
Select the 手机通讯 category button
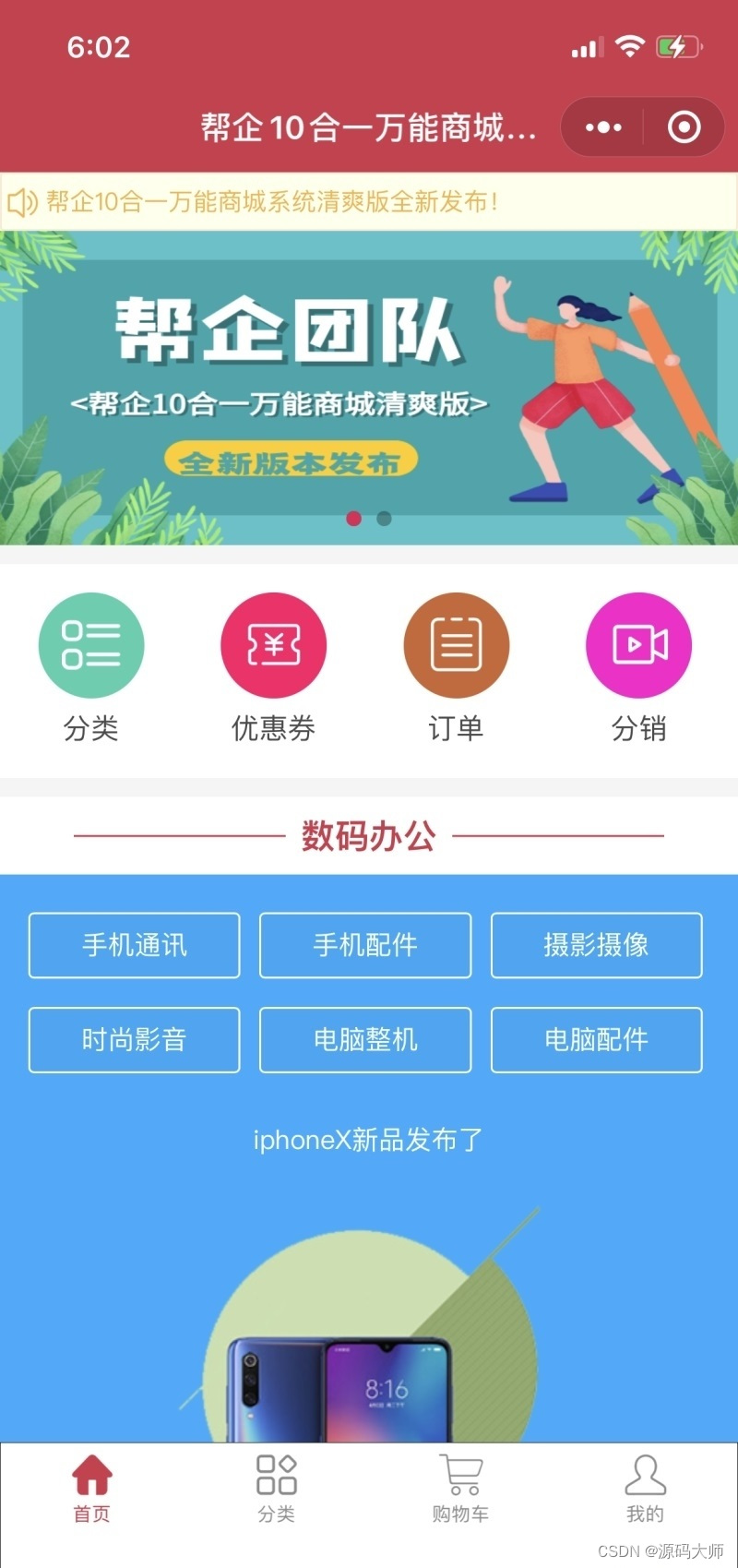pyautogui.click(x=135, y=945)
